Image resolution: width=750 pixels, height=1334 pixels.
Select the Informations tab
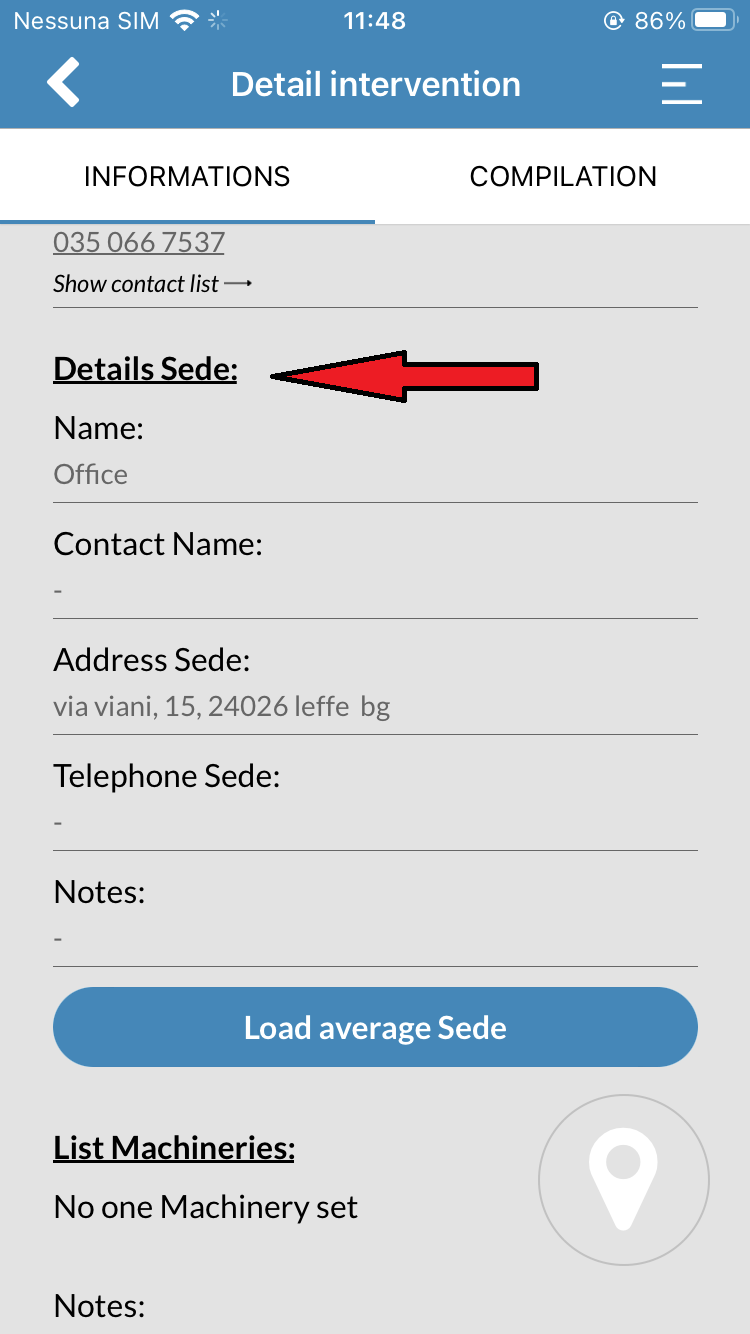(x=187, y=176)
